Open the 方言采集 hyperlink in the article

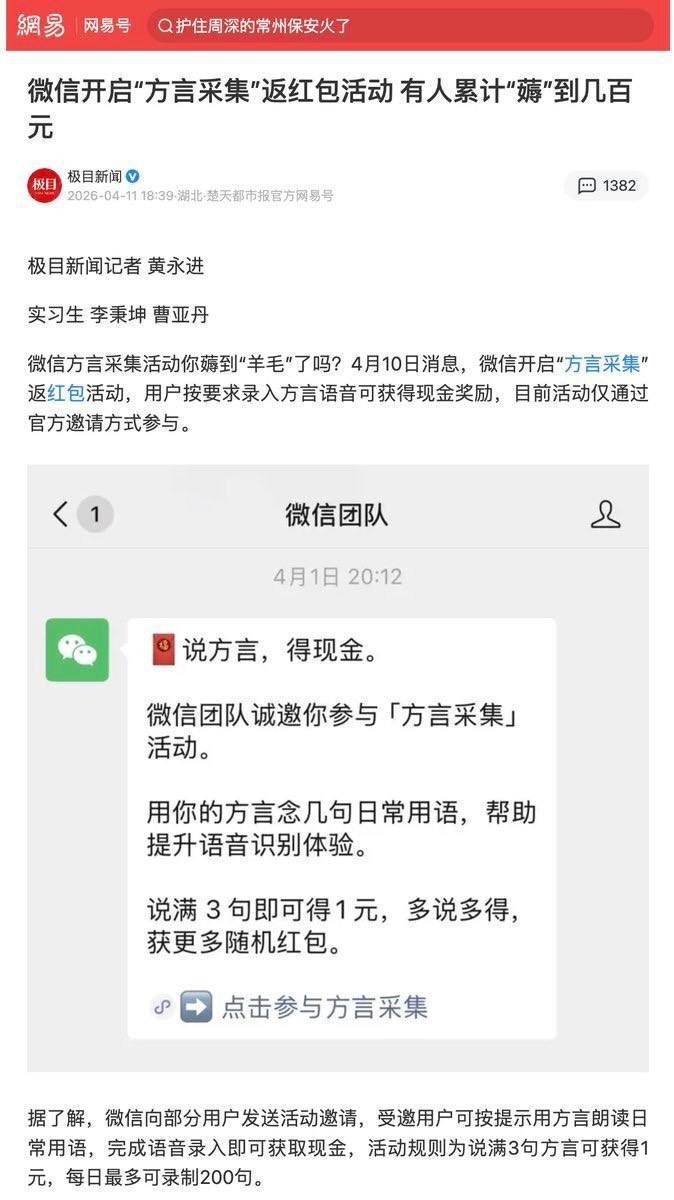[x=602, y=364]
